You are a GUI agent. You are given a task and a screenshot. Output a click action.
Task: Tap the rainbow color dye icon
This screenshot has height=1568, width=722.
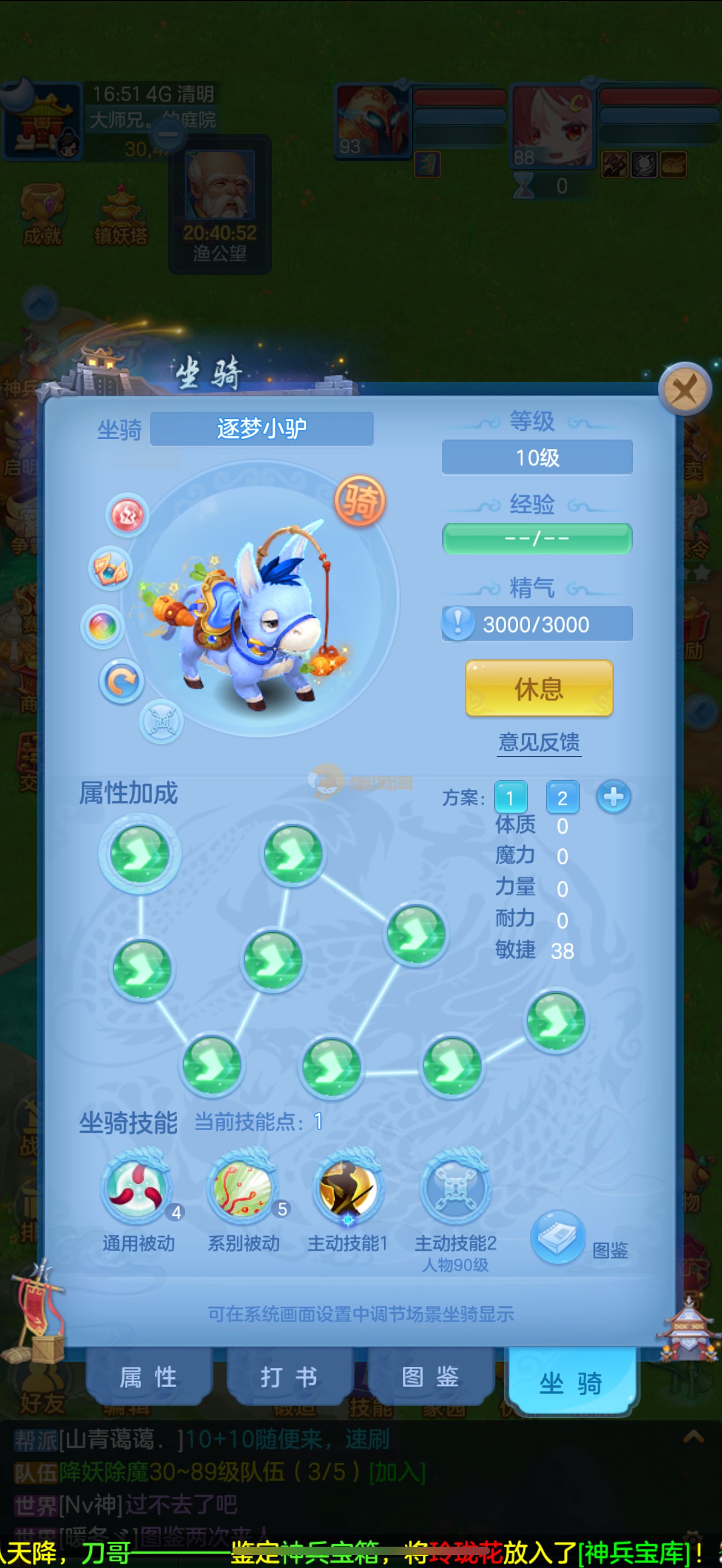click(x=102, y=626)
